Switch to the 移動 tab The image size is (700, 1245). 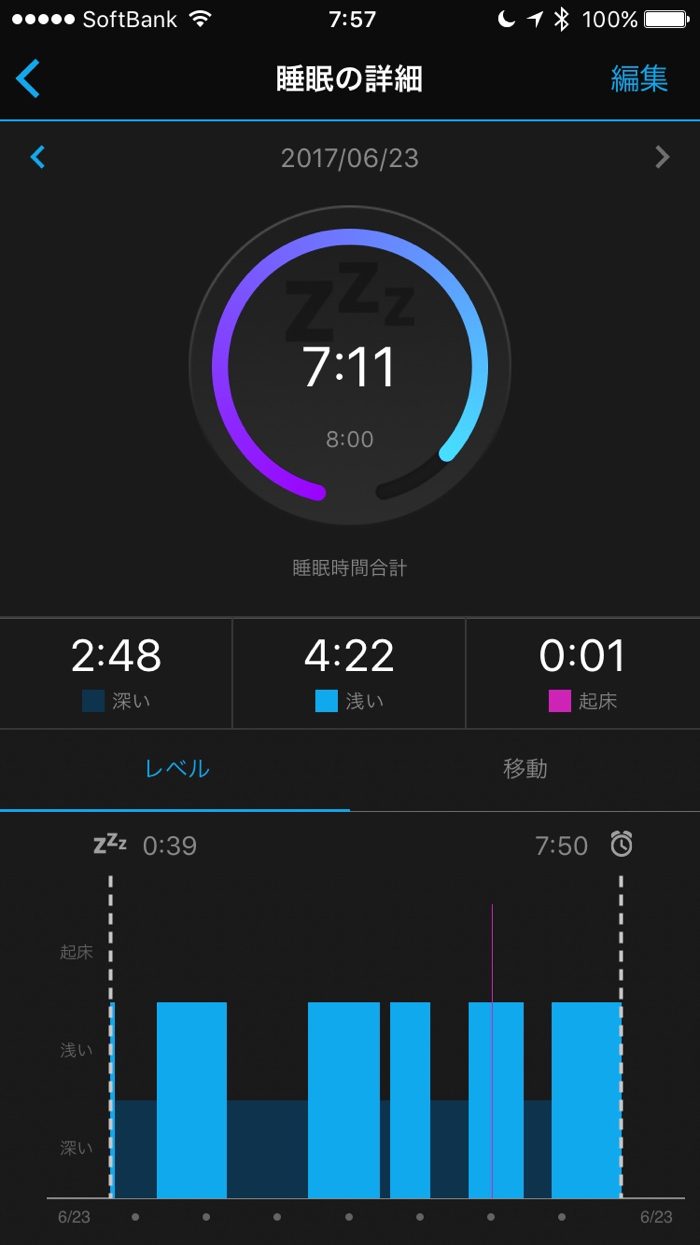pyautogui.click(x=525, y=769)
